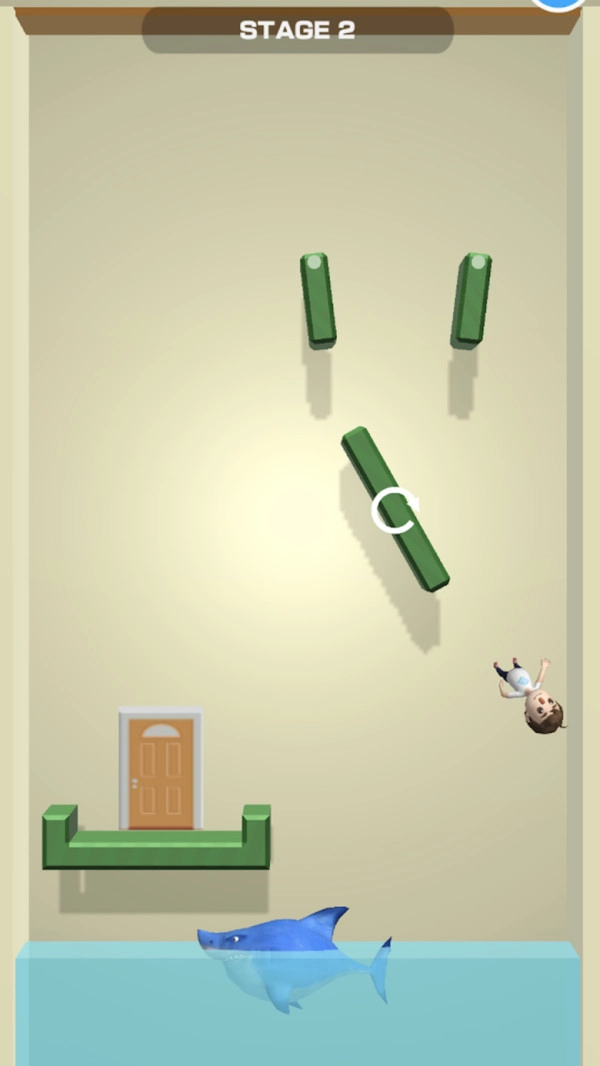Tap the left green peg

318,300
